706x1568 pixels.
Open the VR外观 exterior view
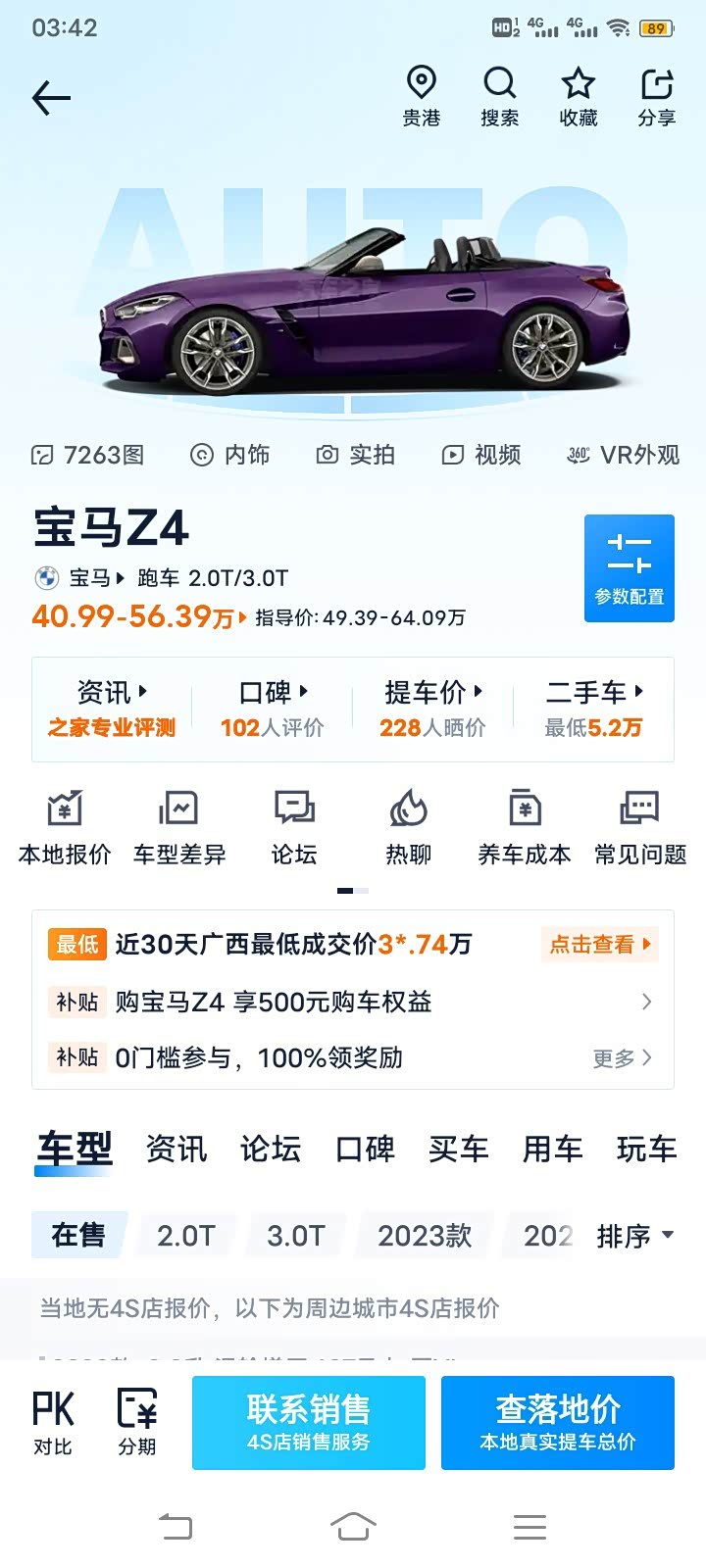(x=624, y=455)
